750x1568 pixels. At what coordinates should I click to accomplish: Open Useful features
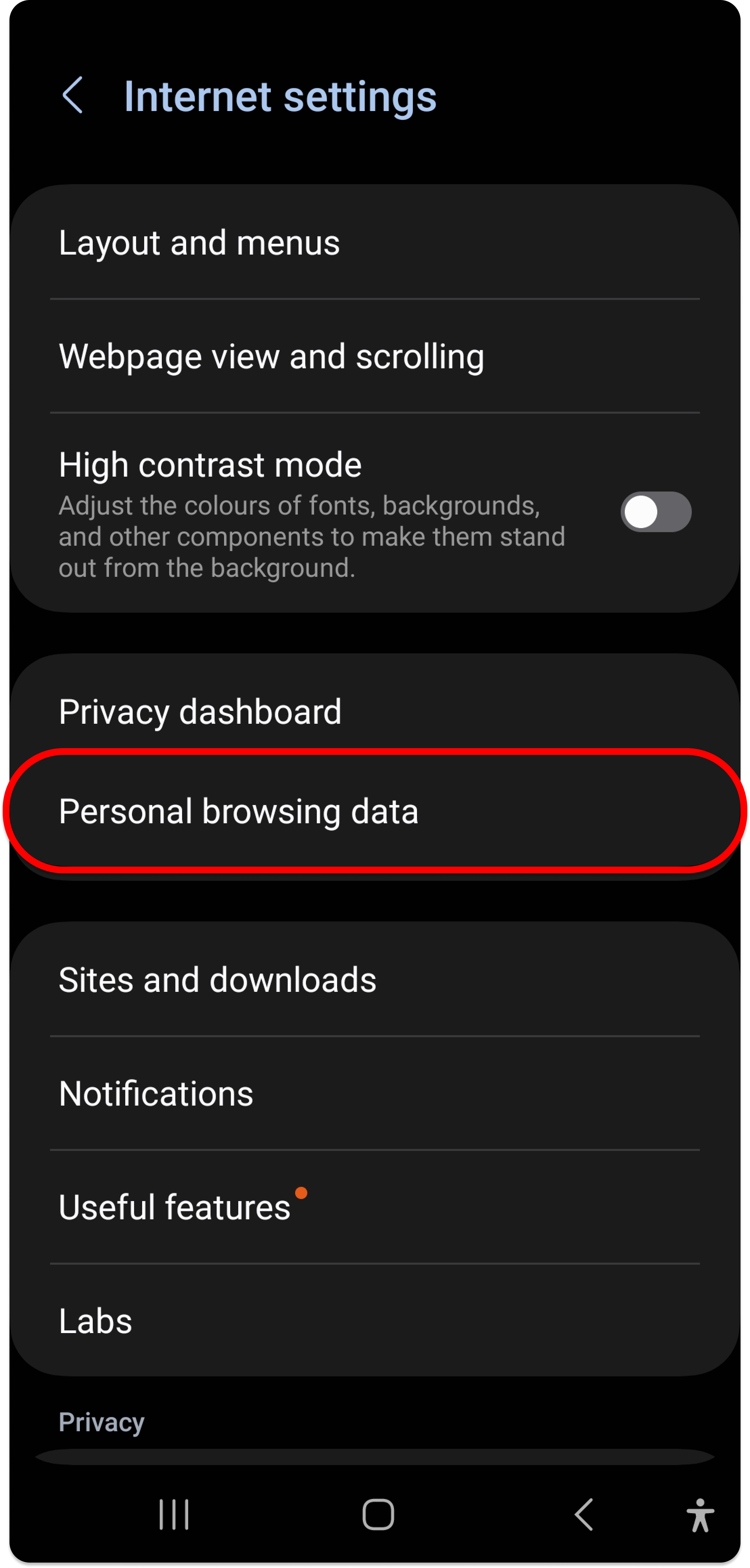[375, 1207]
